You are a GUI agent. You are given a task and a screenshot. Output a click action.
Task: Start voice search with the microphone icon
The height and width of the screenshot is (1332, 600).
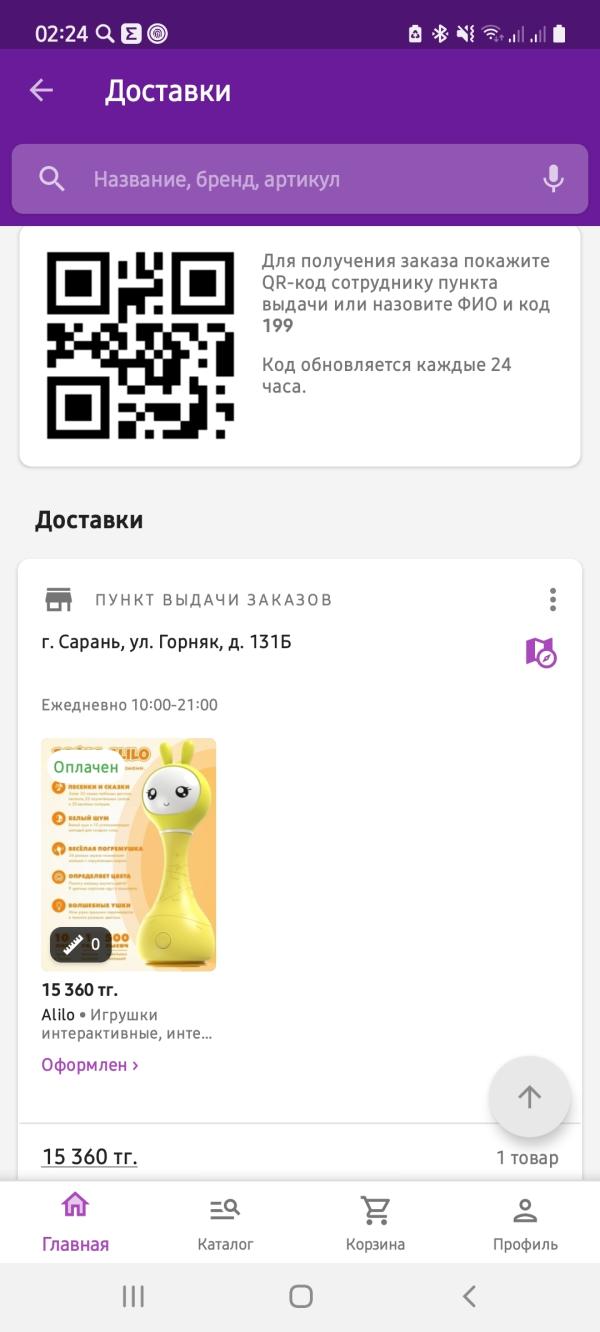(553, 179)
